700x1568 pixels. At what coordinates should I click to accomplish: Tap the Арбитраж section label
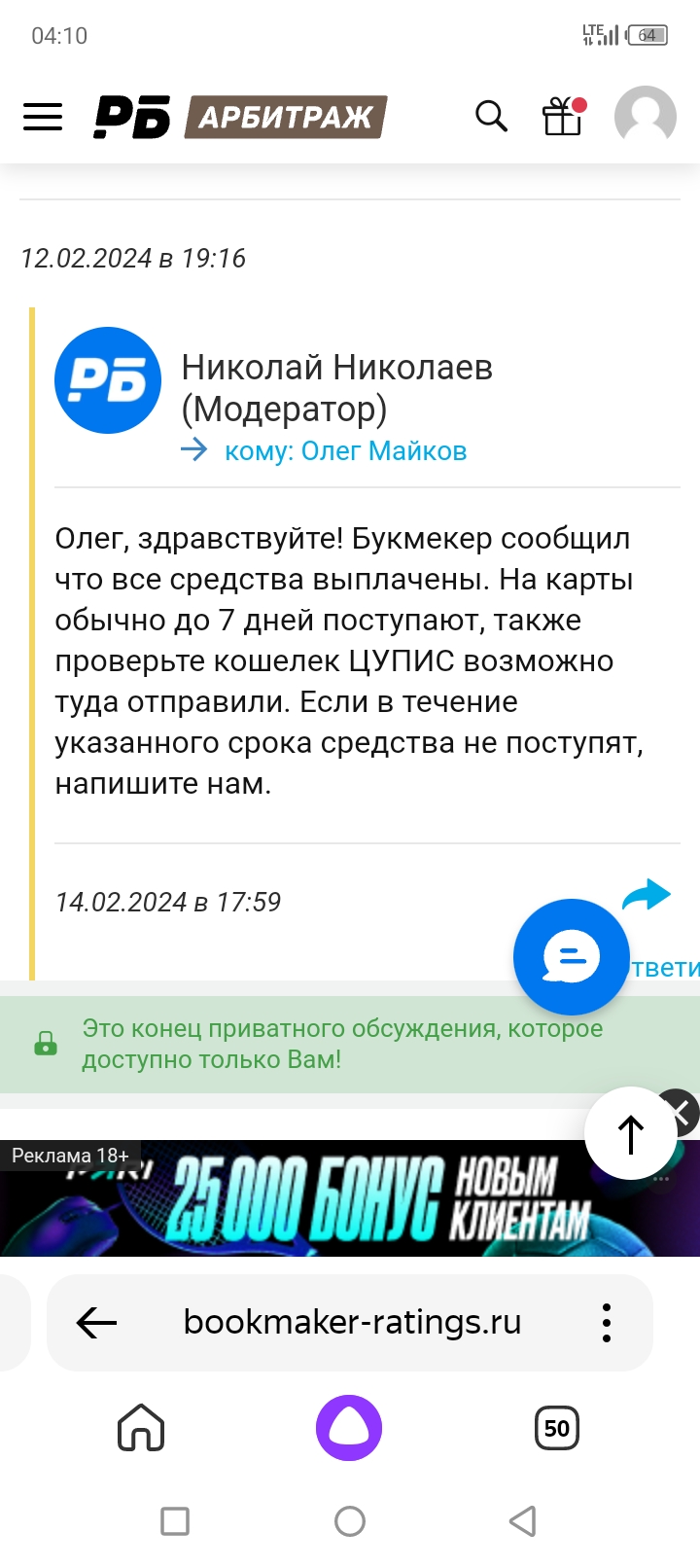[x=286, y=117]
